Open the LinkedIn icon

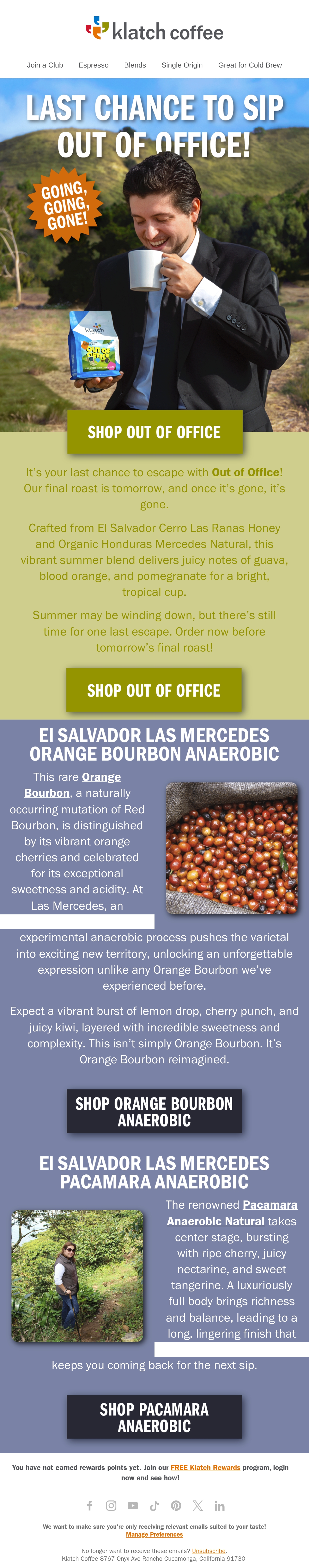[x=220, y=1505]
